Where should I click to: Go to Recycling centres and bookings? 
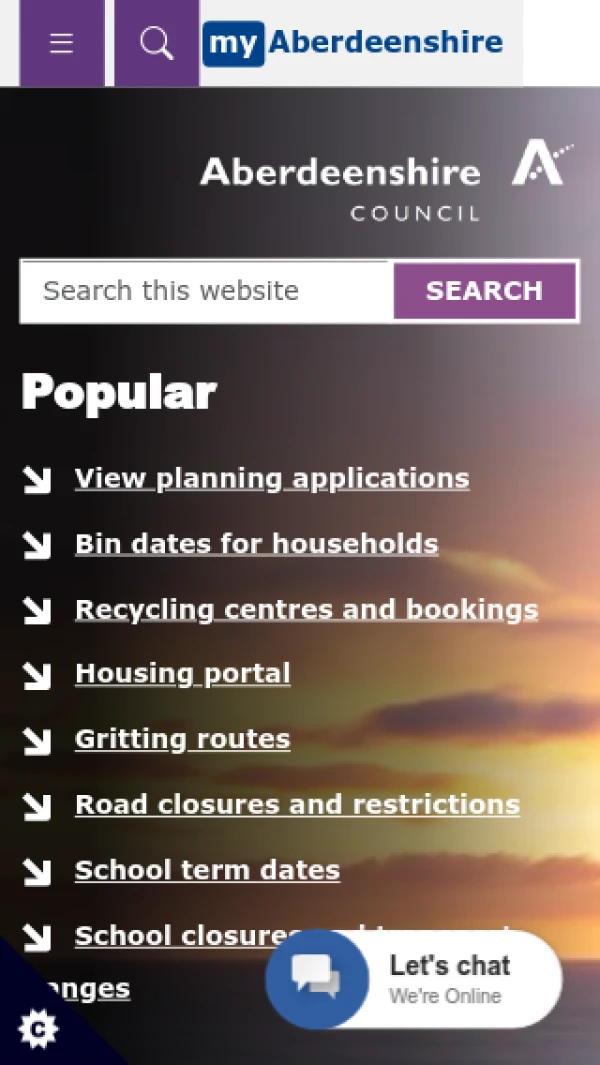click(x=306, y=609)
